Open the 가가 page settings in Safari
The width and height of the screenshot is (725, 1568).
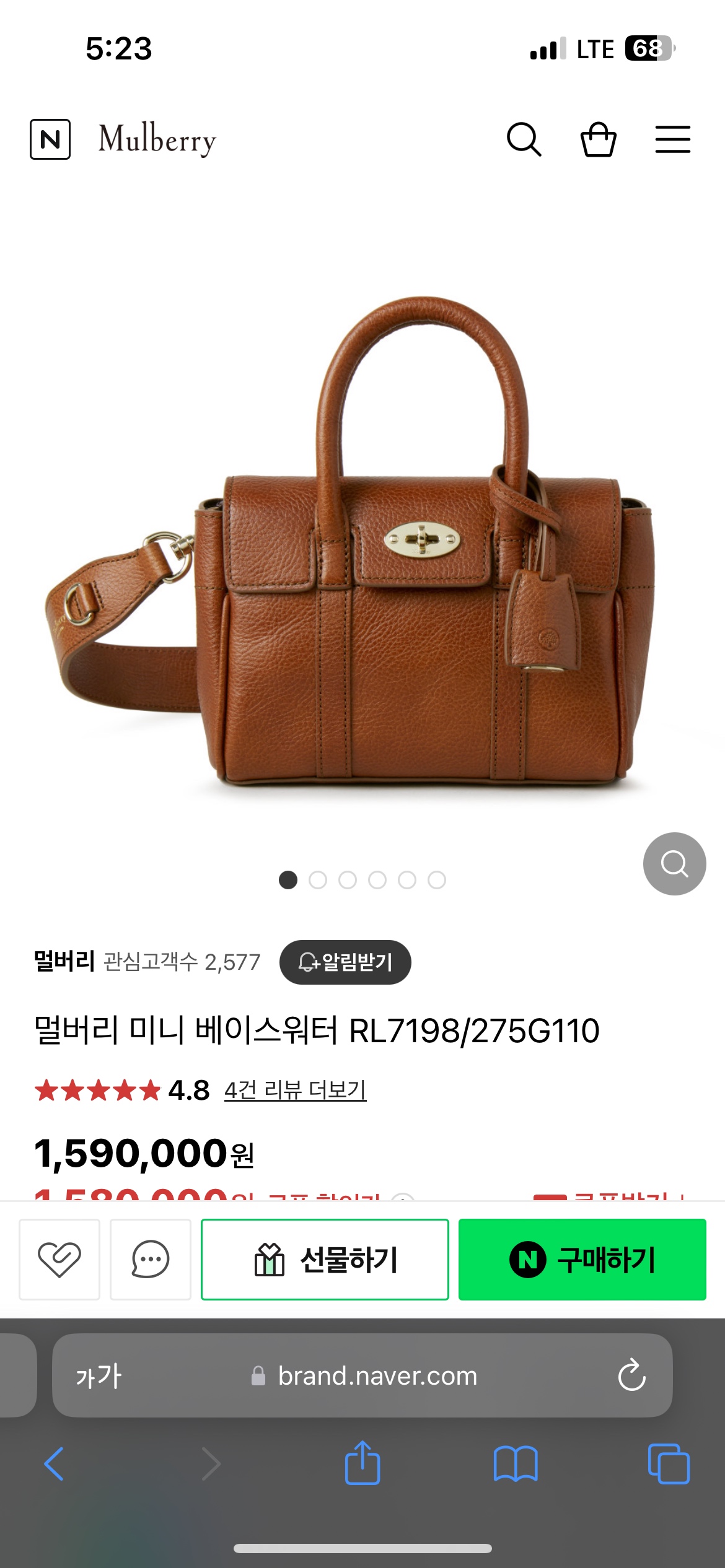click(x=99, y=1376)
